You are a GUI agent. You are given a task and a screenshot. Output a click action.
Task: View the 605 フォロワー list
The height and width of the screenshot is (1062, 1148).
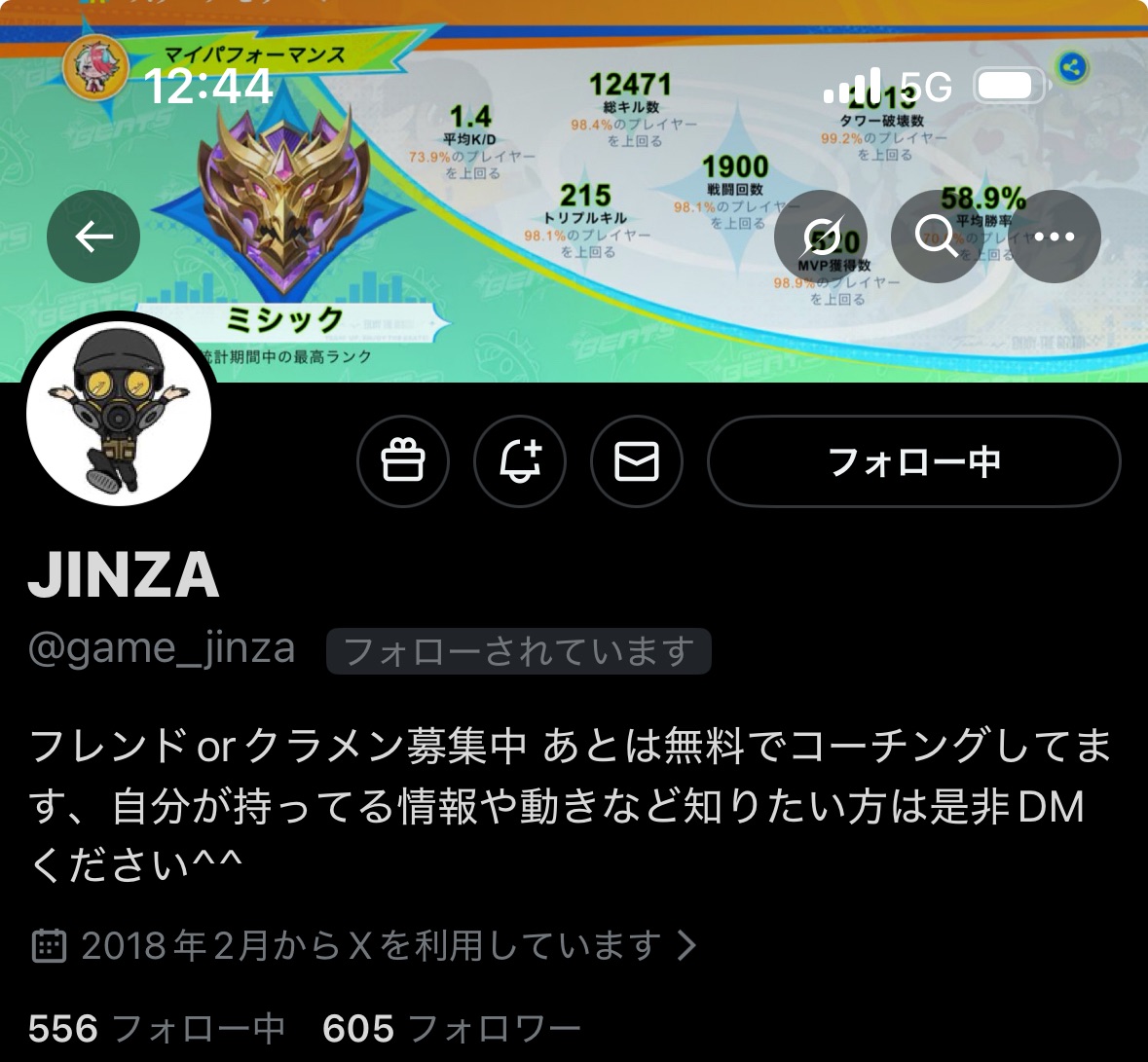point(451,1028)
